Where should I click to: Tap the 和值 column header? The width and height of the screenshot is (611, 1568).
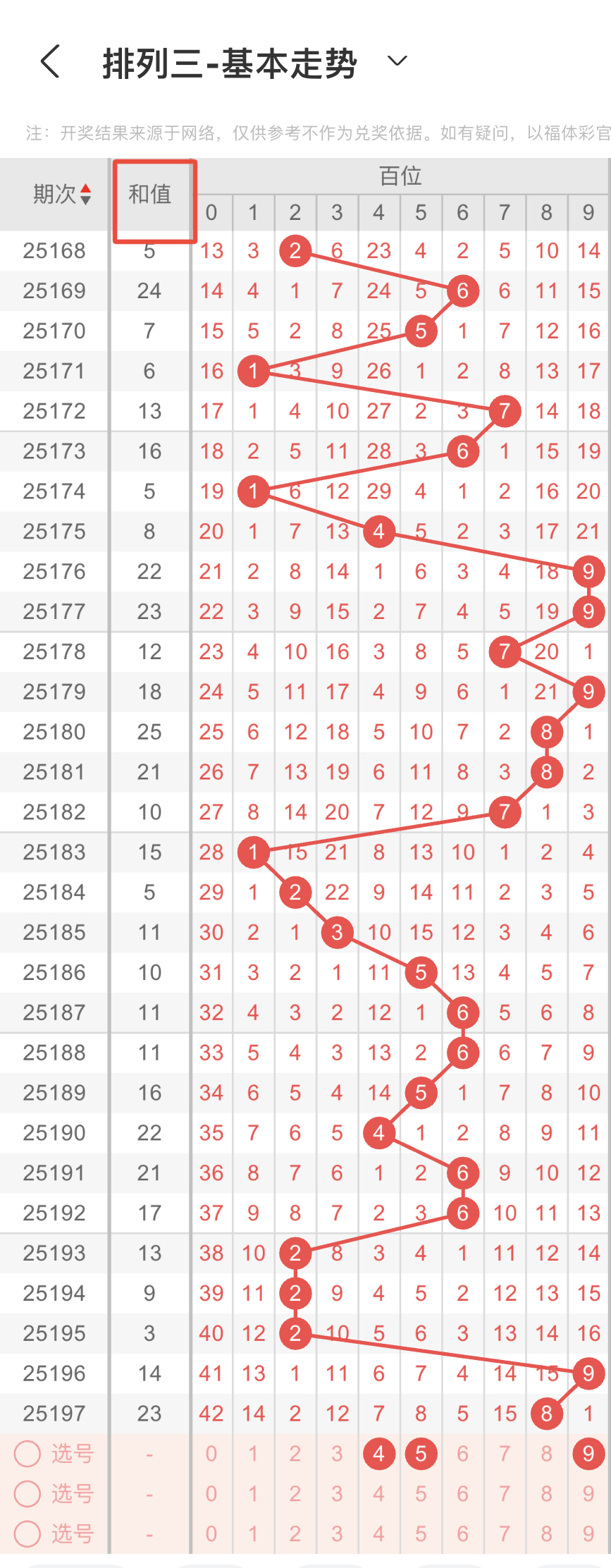(150, 195)
